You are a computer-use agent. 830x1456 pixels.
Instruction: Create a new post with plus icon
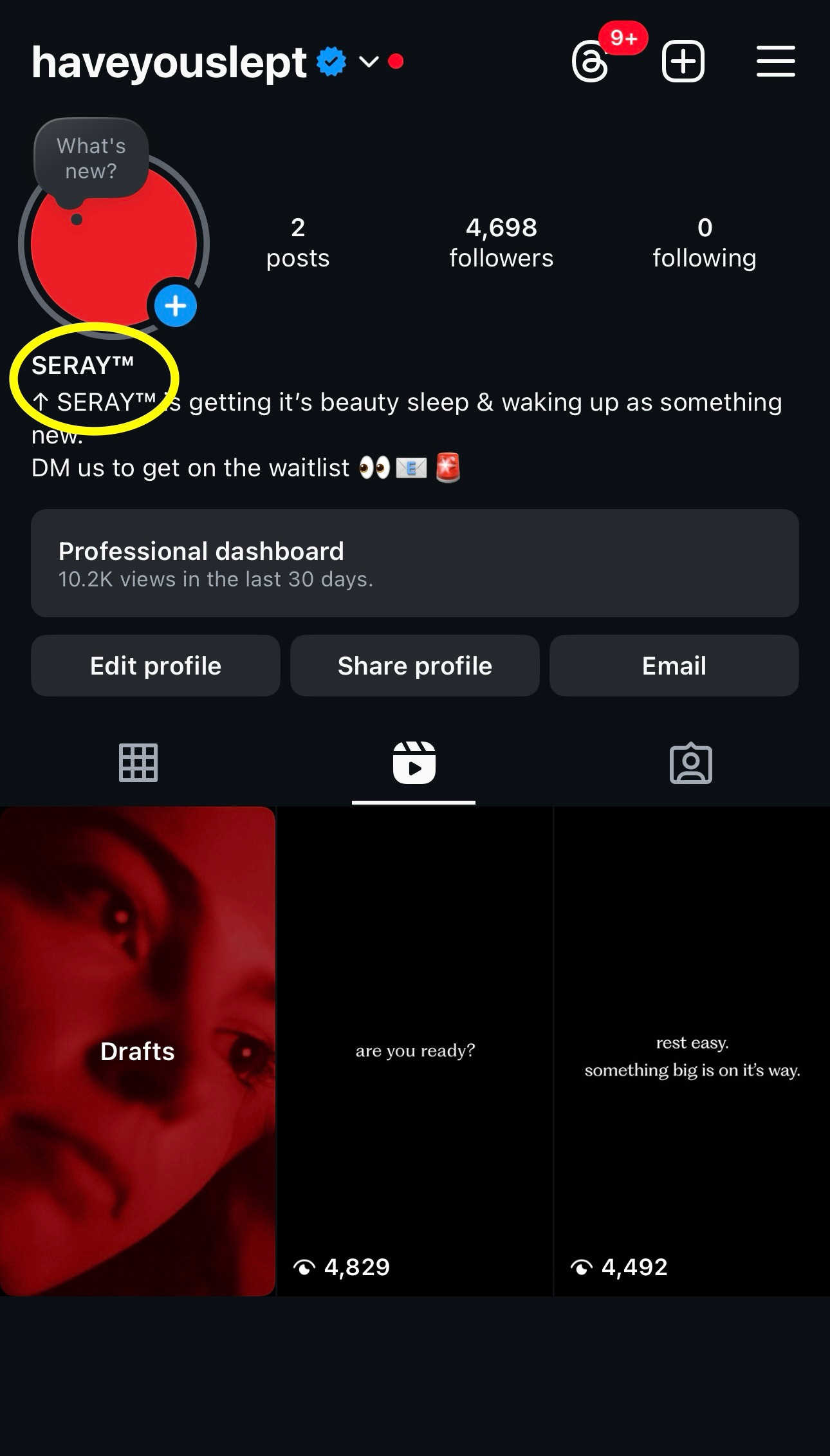tap(683, 62)
